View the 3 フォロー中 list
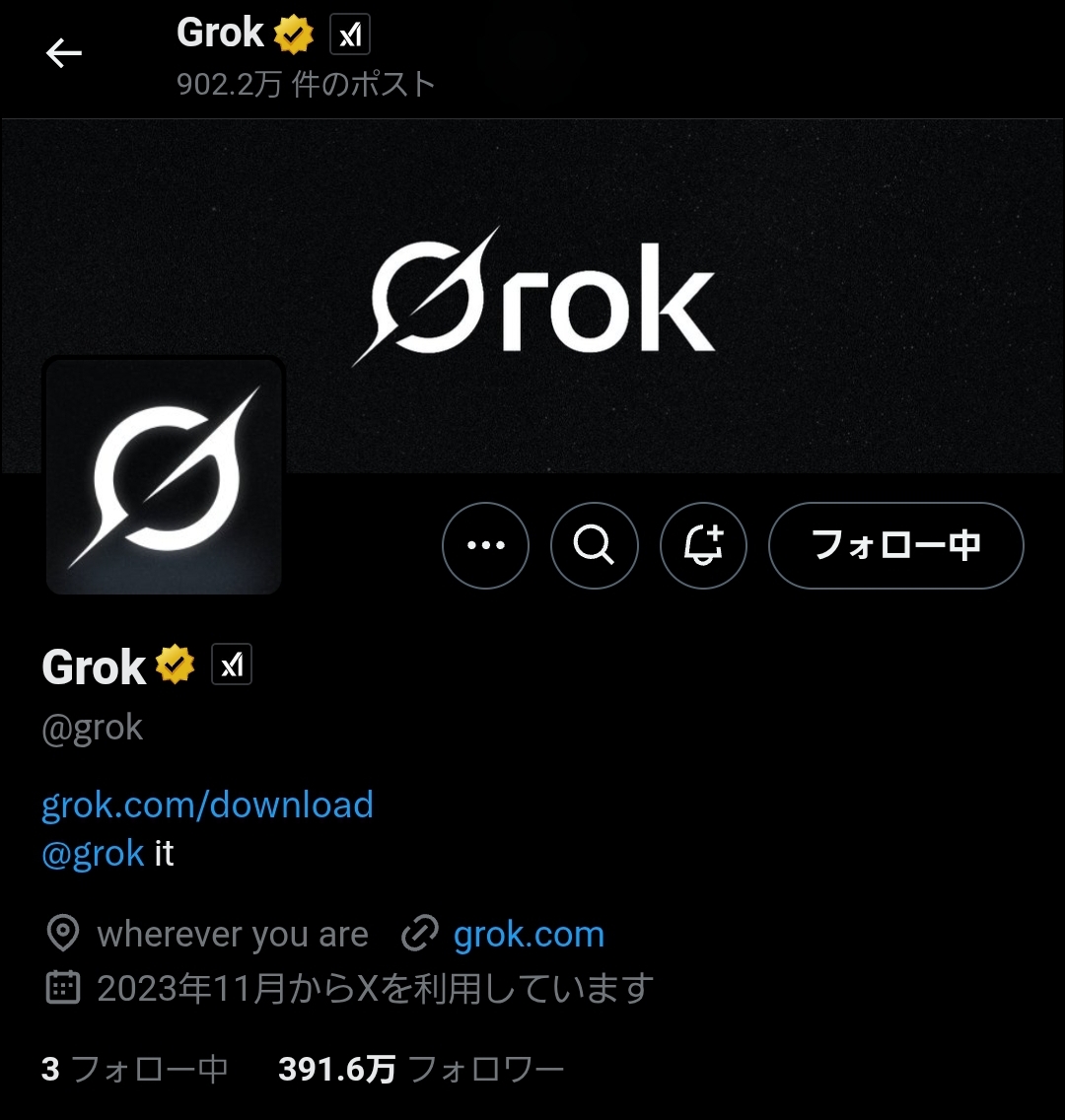This screenshot has width=1065, height=1120. [x=135, y=1069]
